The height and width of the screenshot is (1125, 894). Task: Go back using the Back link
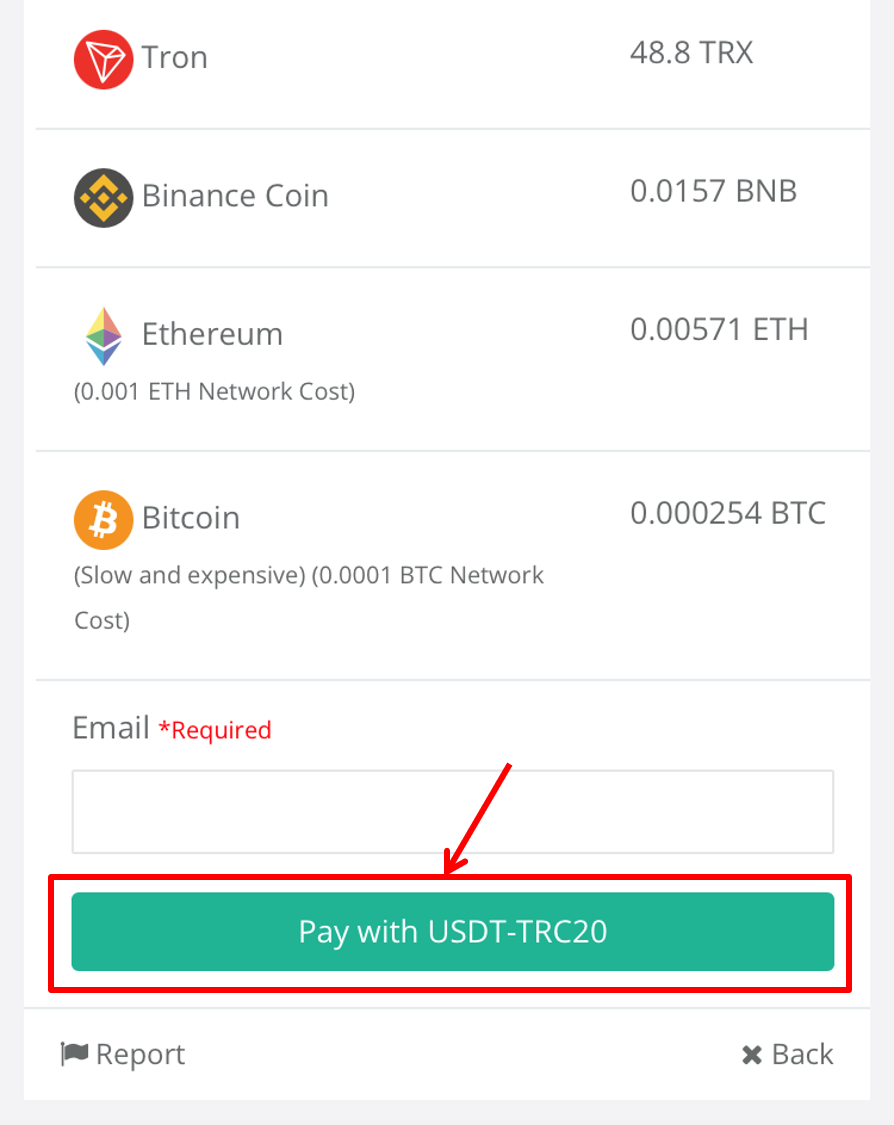click(x=788, y=1054)
